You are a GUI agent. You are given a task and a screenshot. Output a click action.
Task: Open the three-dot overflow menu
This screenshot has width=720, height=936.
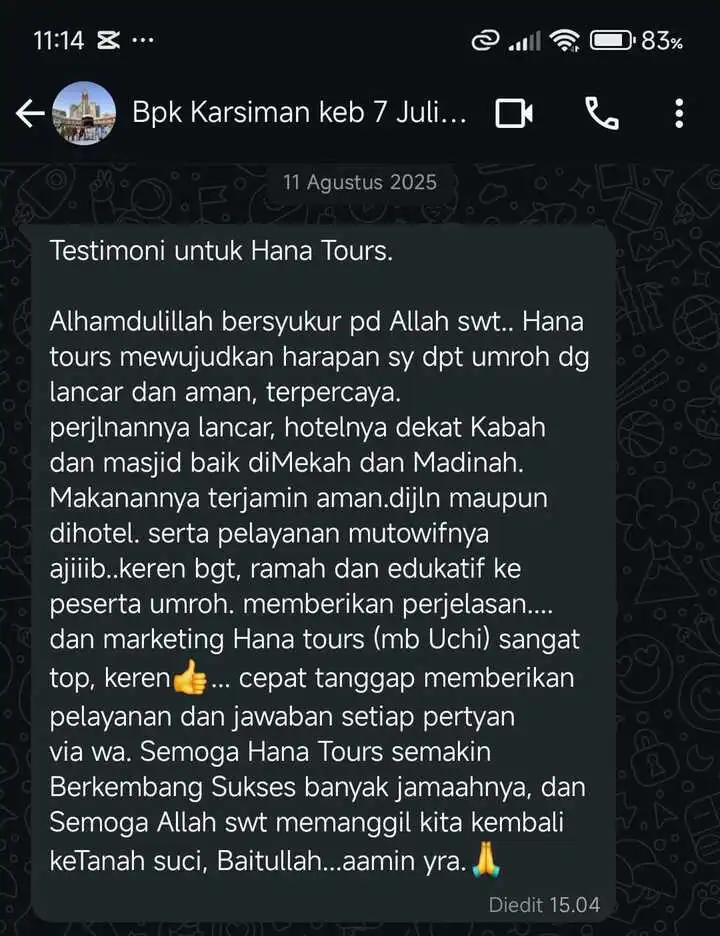point(679,114)
